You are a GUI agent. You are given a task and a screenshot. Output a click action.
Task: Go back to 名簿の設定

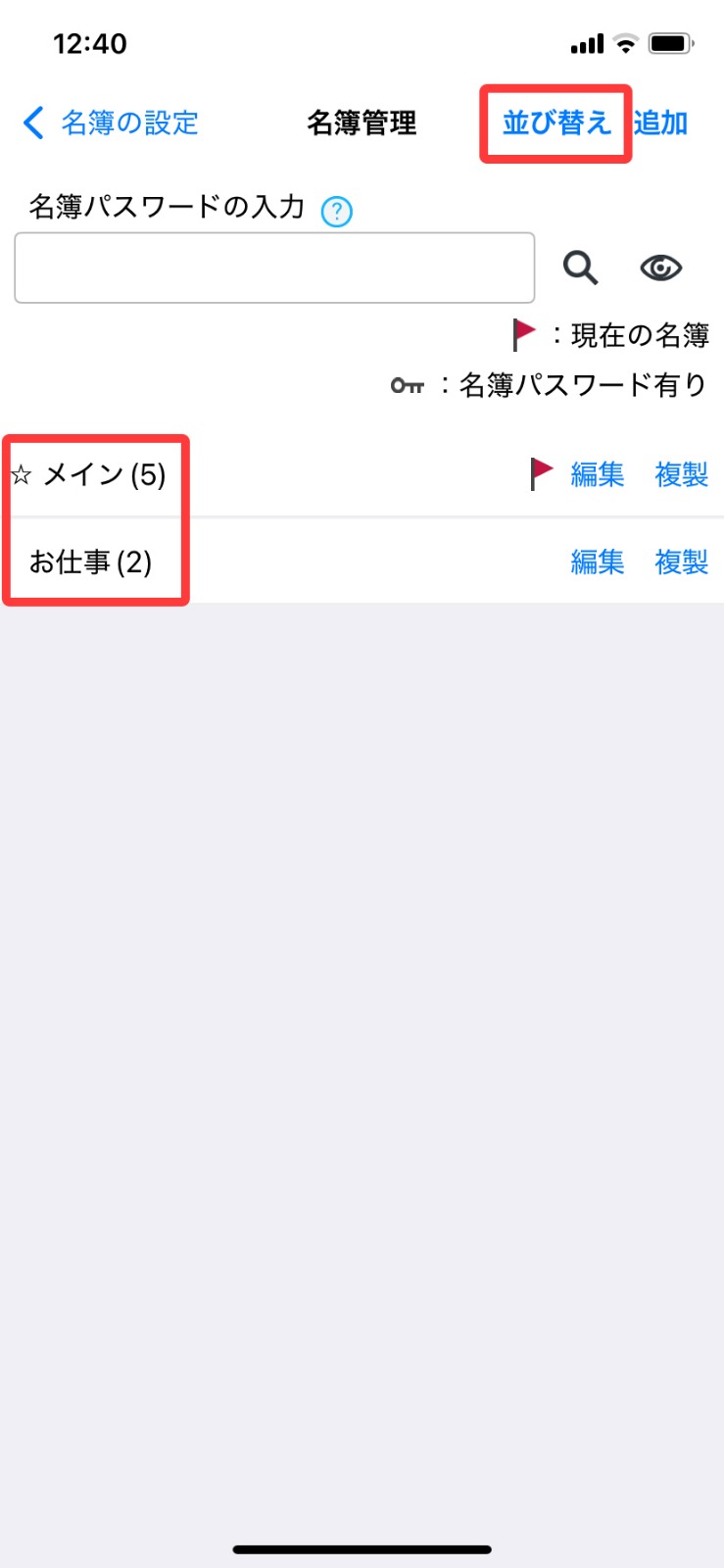coord(111,123)
